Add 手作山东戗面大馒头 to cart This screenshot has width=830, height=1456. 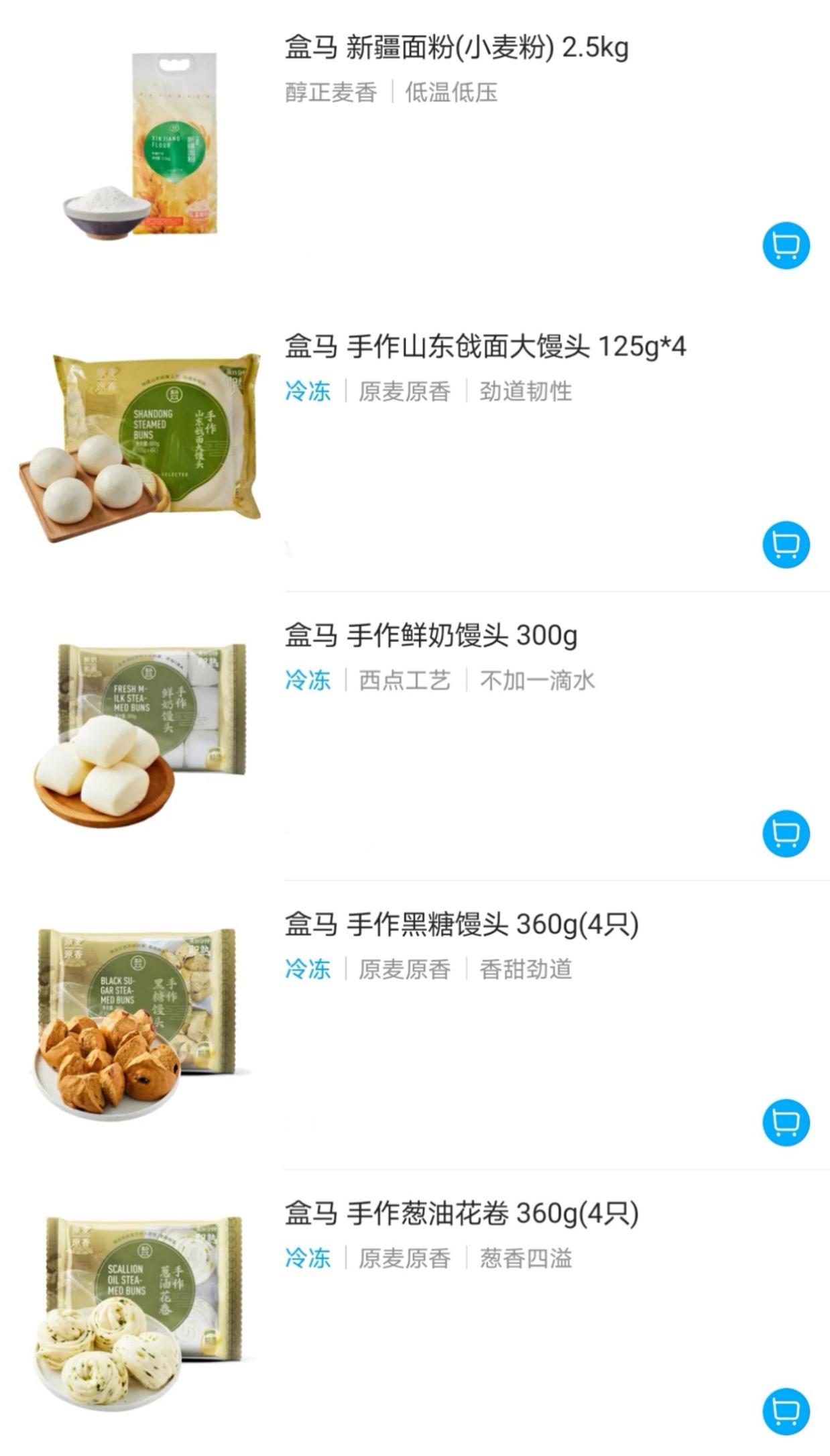tap(786, 545)
